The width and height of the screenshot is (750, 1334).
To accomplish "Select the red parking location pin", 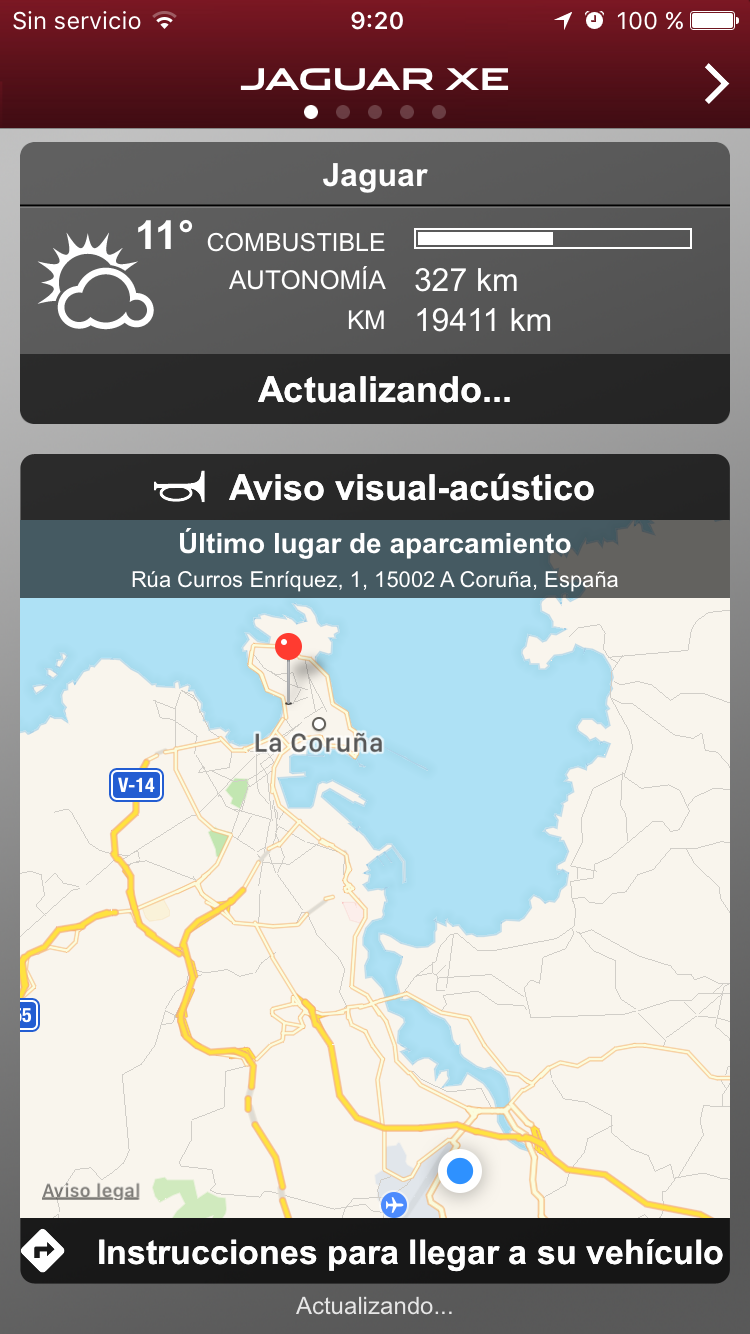I will [x=288, y=648].
